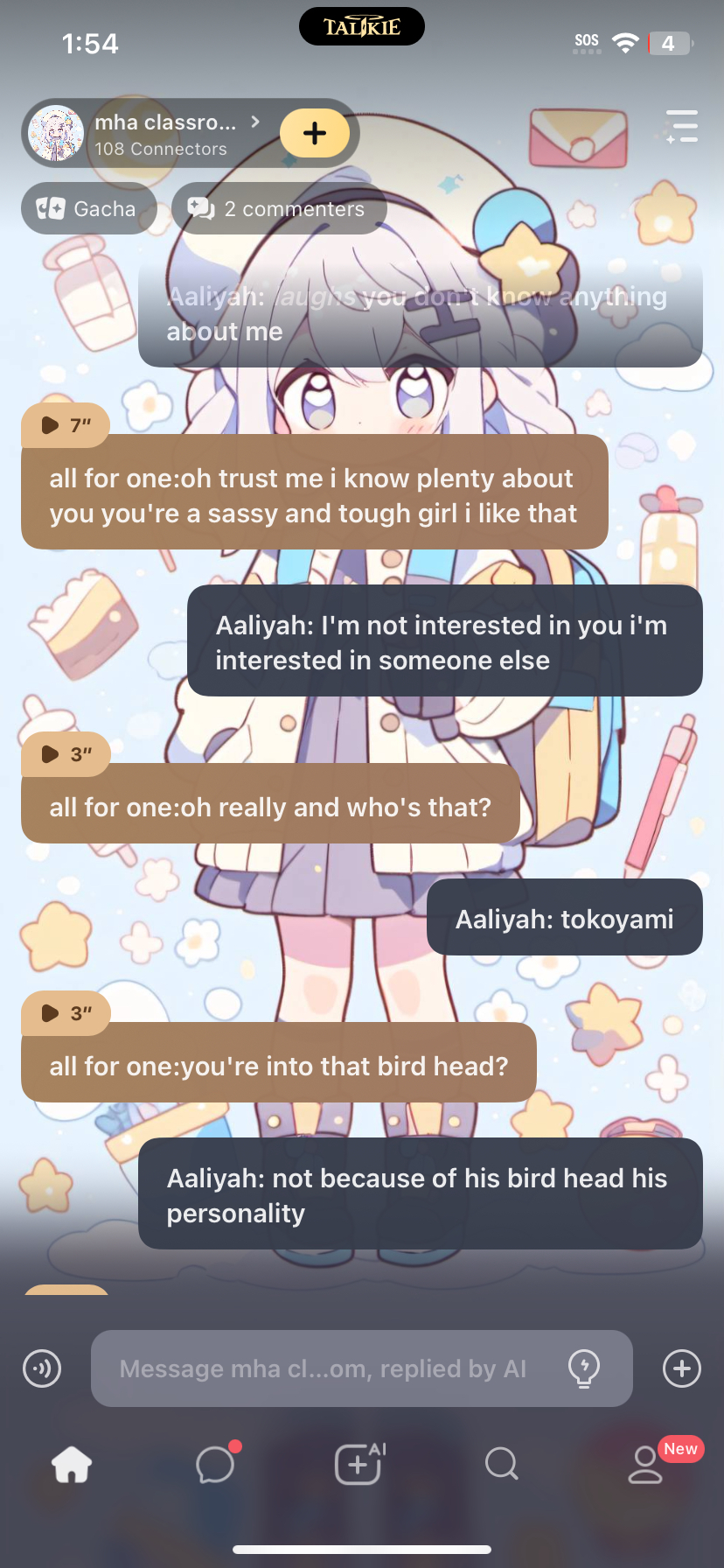Switch to the Search tab
This screenshot has height=1568, width=724.
point(502,1463)
